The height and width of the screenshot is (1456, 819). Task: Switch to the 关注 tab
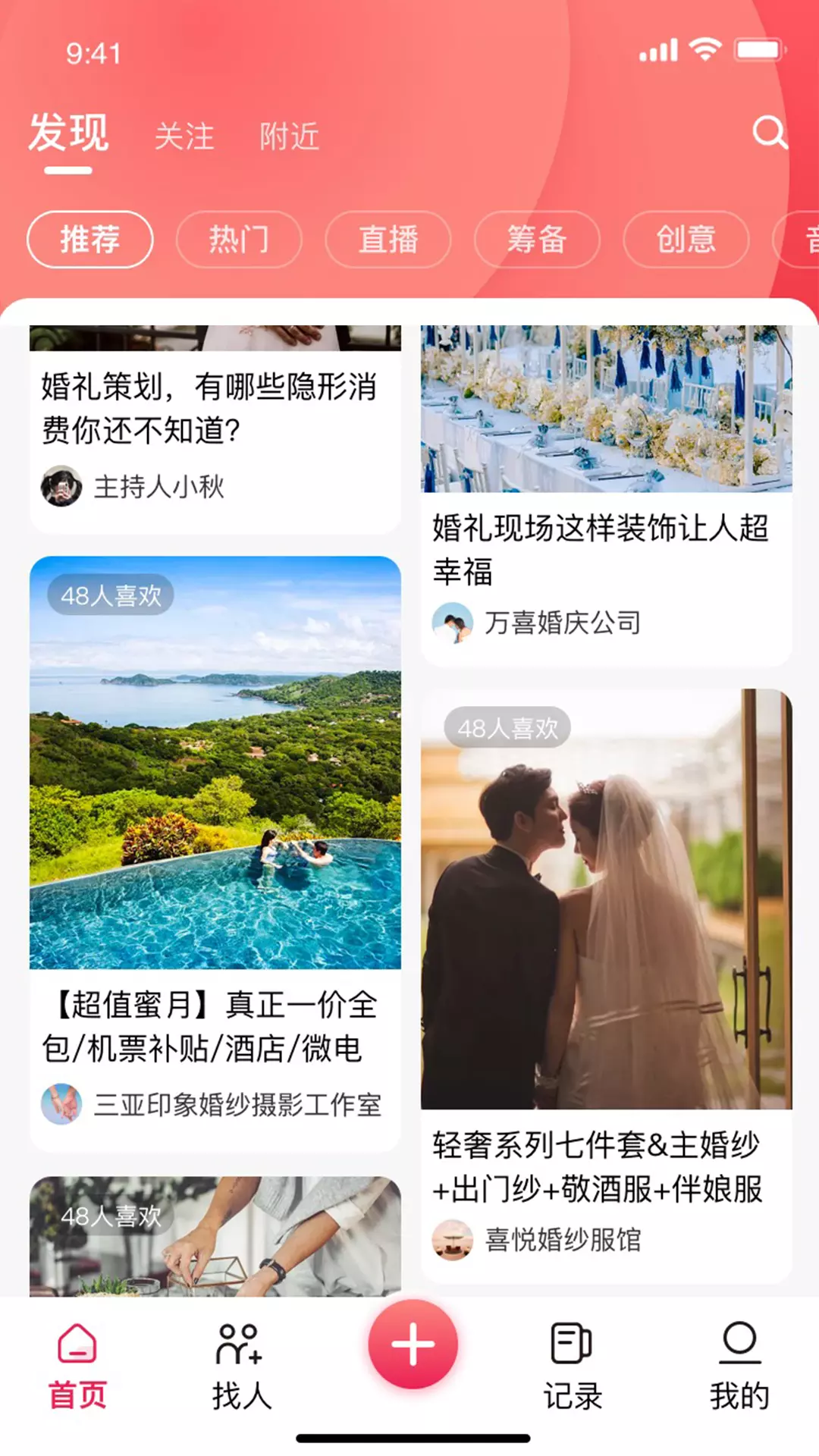(184, 137)
